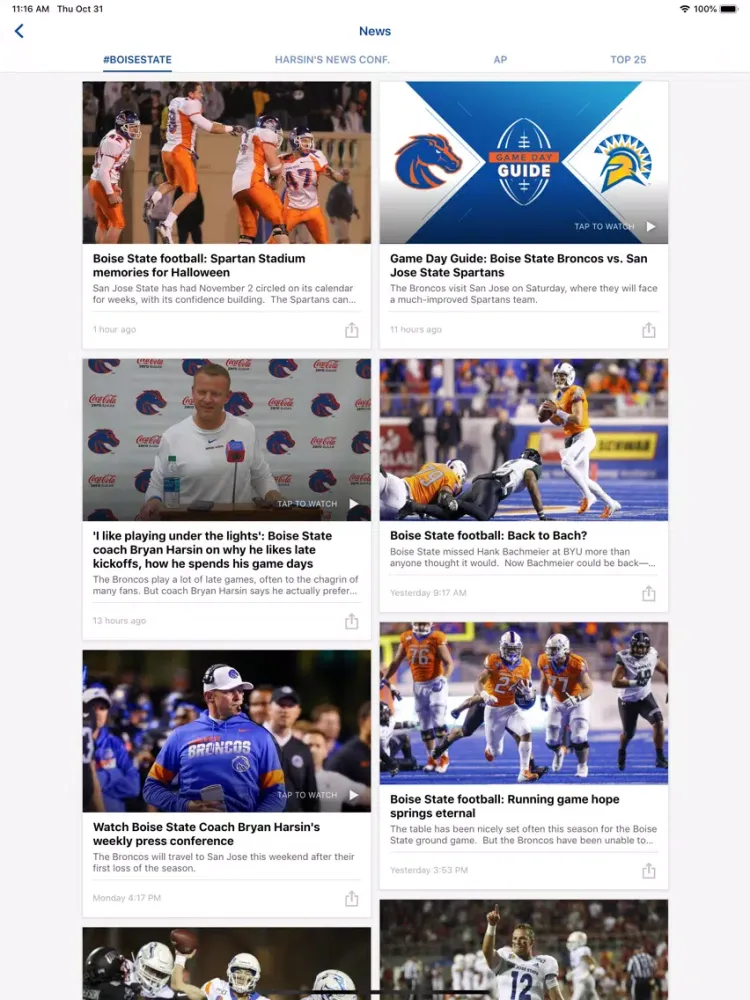The height and width of the screenshot is (1000, 750).
Task: Share the 'Back to Bach?' article
Action: pos(649,592)
